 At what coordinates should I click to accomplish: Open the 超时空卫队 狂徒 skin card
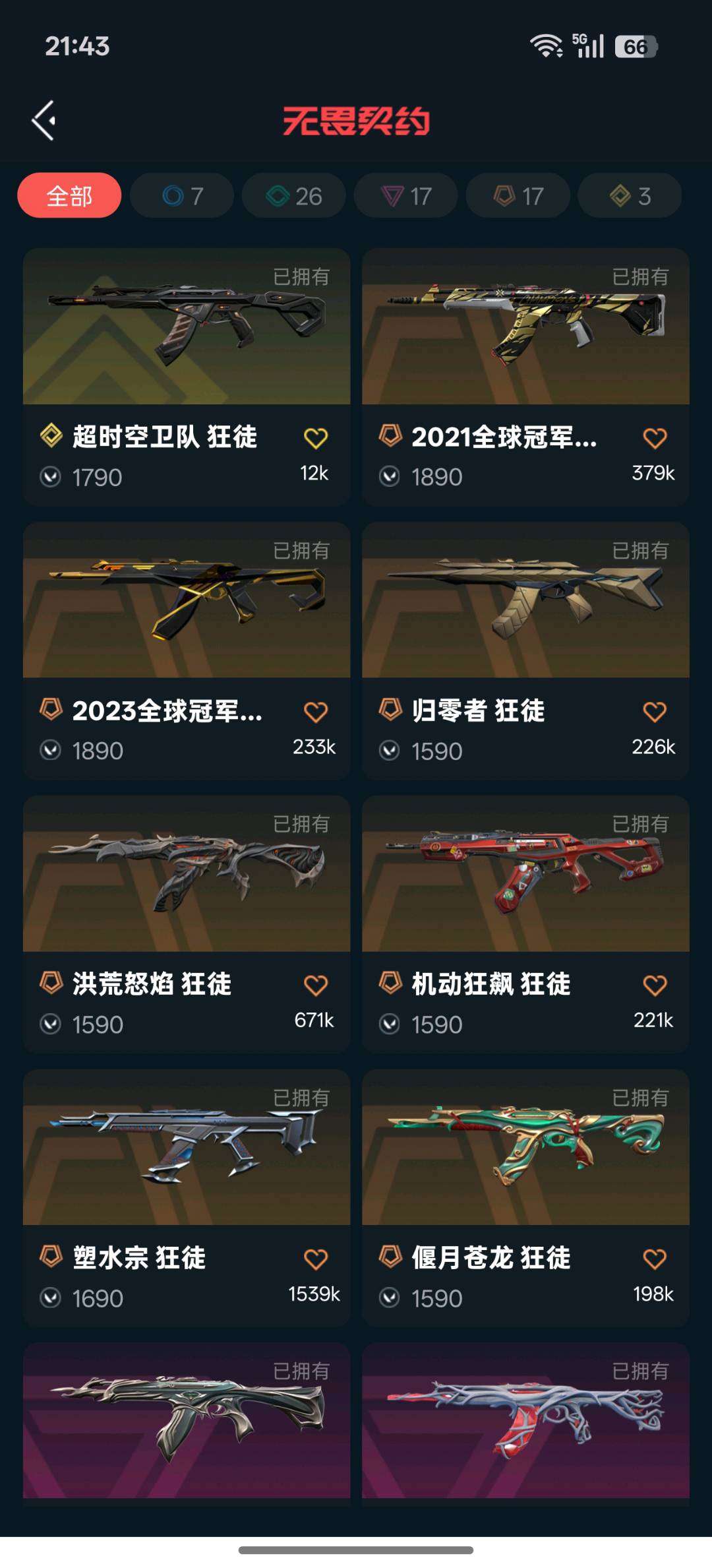187,327
